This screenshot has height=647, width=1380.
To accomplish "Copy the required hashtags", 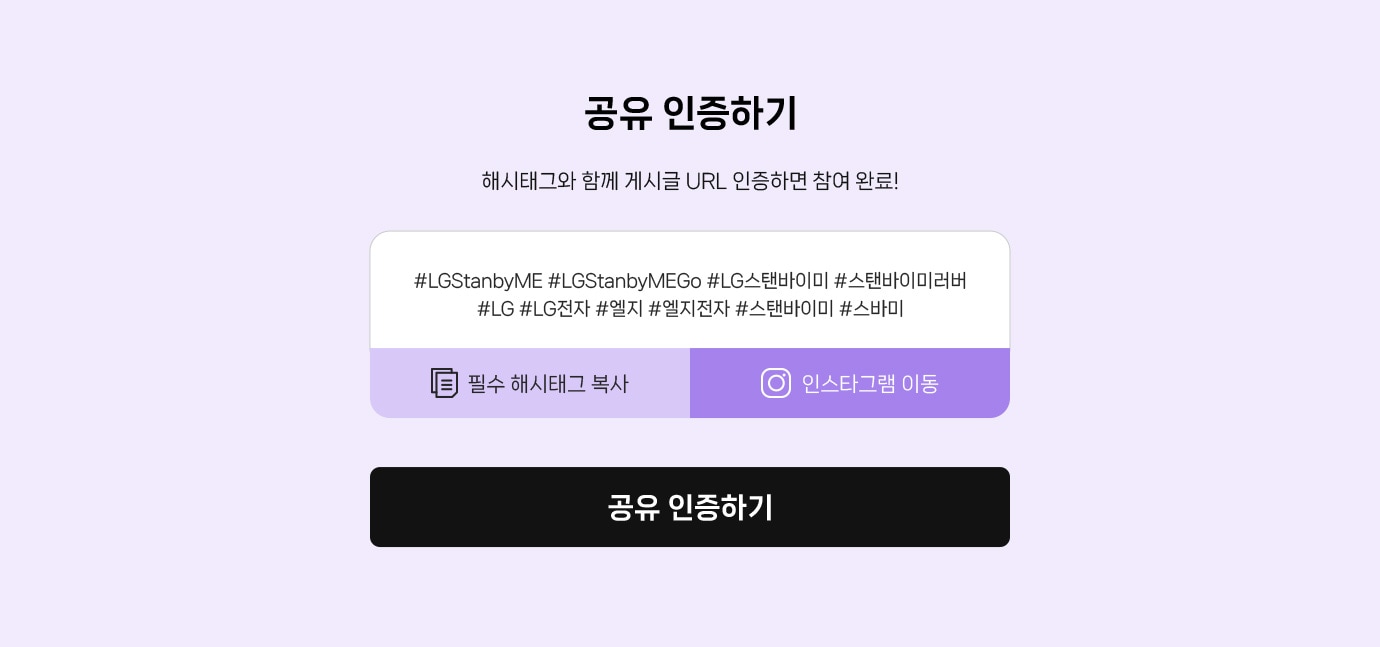I will (x=530, y=383).
